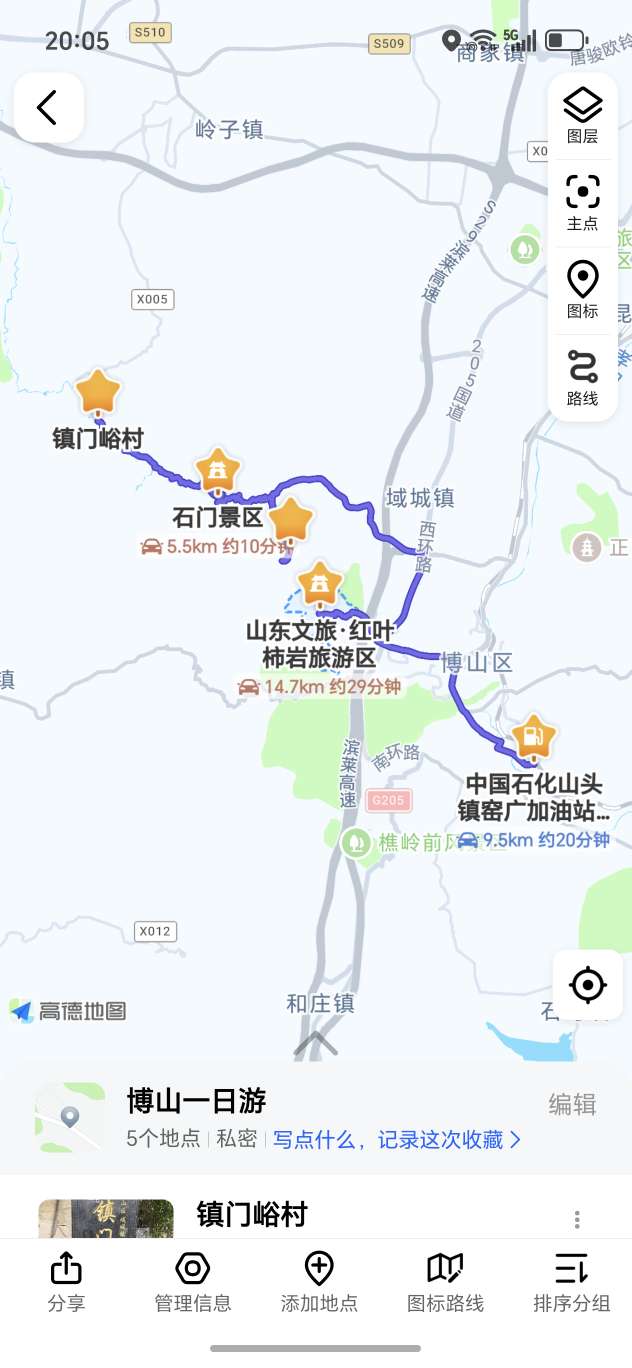Tap 添加地点 to add a place
This screenshot has width=632, height=1368.
pos(319,1283)
